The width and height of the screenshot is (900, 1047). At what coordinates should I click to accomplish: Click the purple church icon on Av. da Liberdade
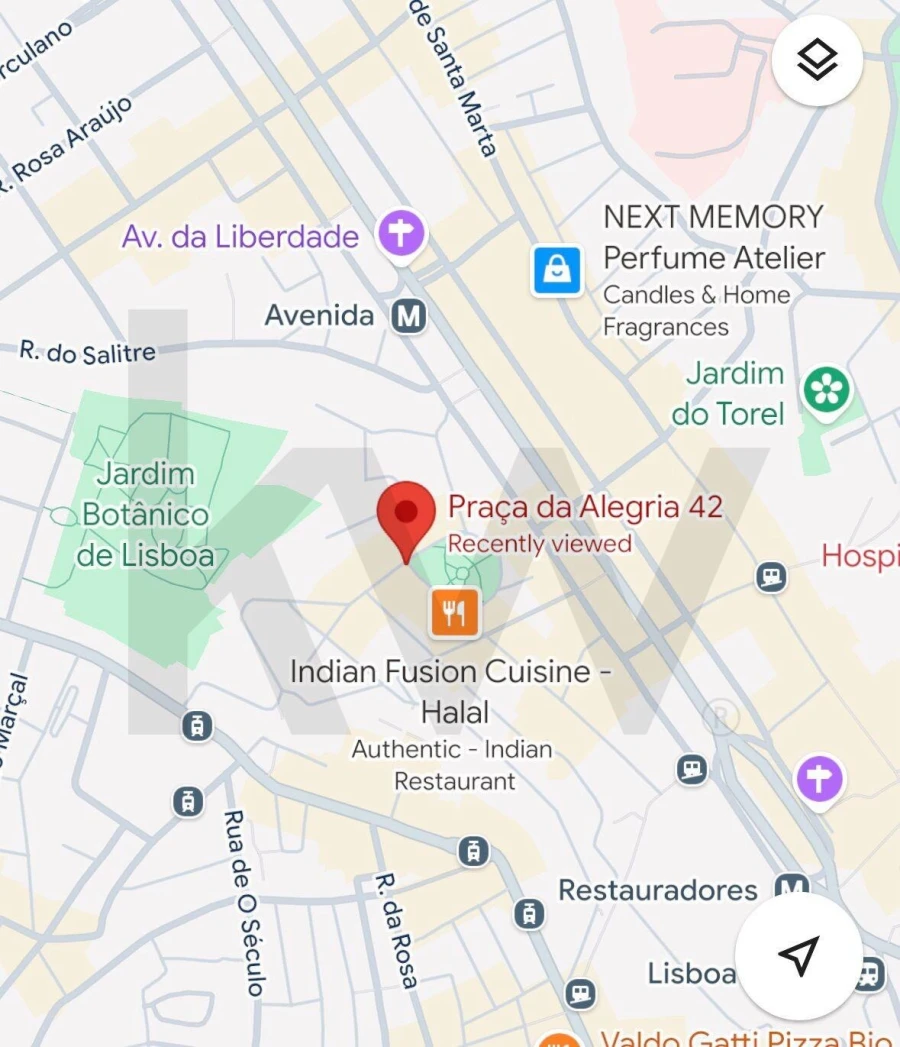pyautogui.click(x=400, y=232)
